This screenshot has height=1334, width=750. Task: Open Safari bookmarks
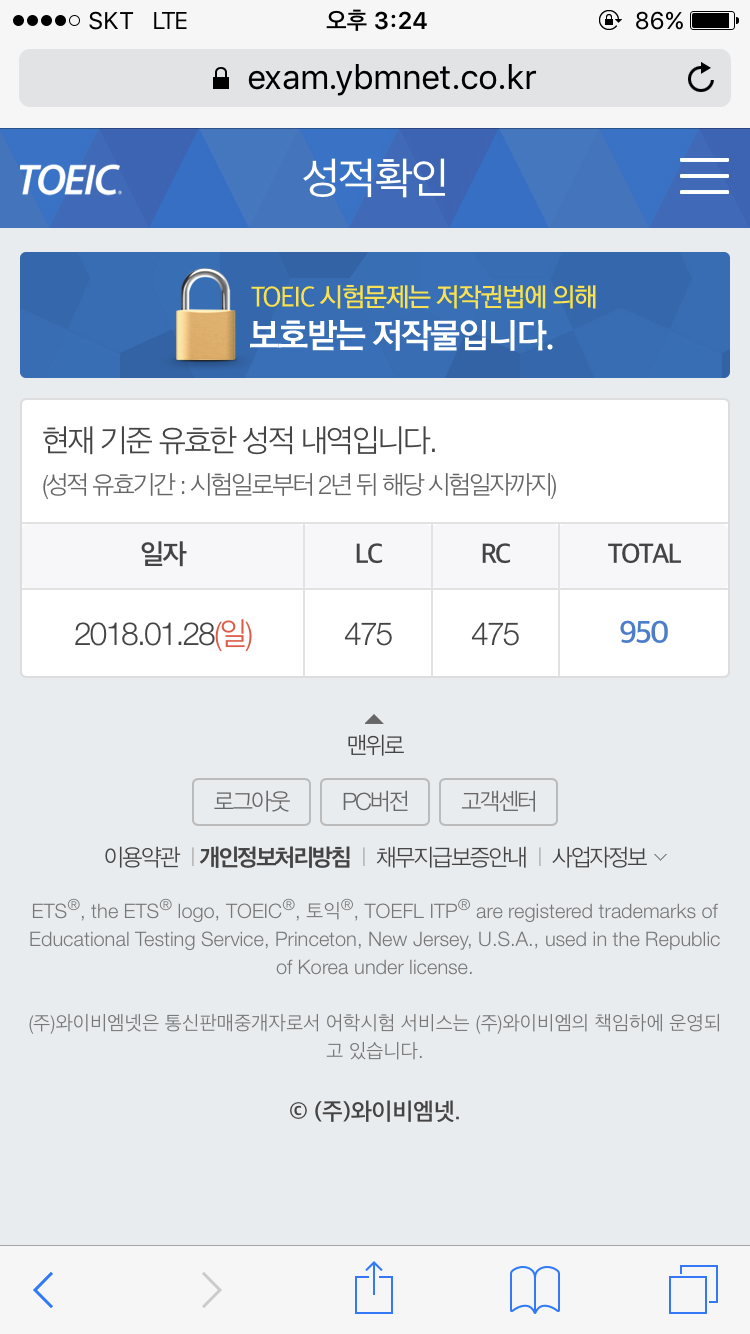point(534,1289)
